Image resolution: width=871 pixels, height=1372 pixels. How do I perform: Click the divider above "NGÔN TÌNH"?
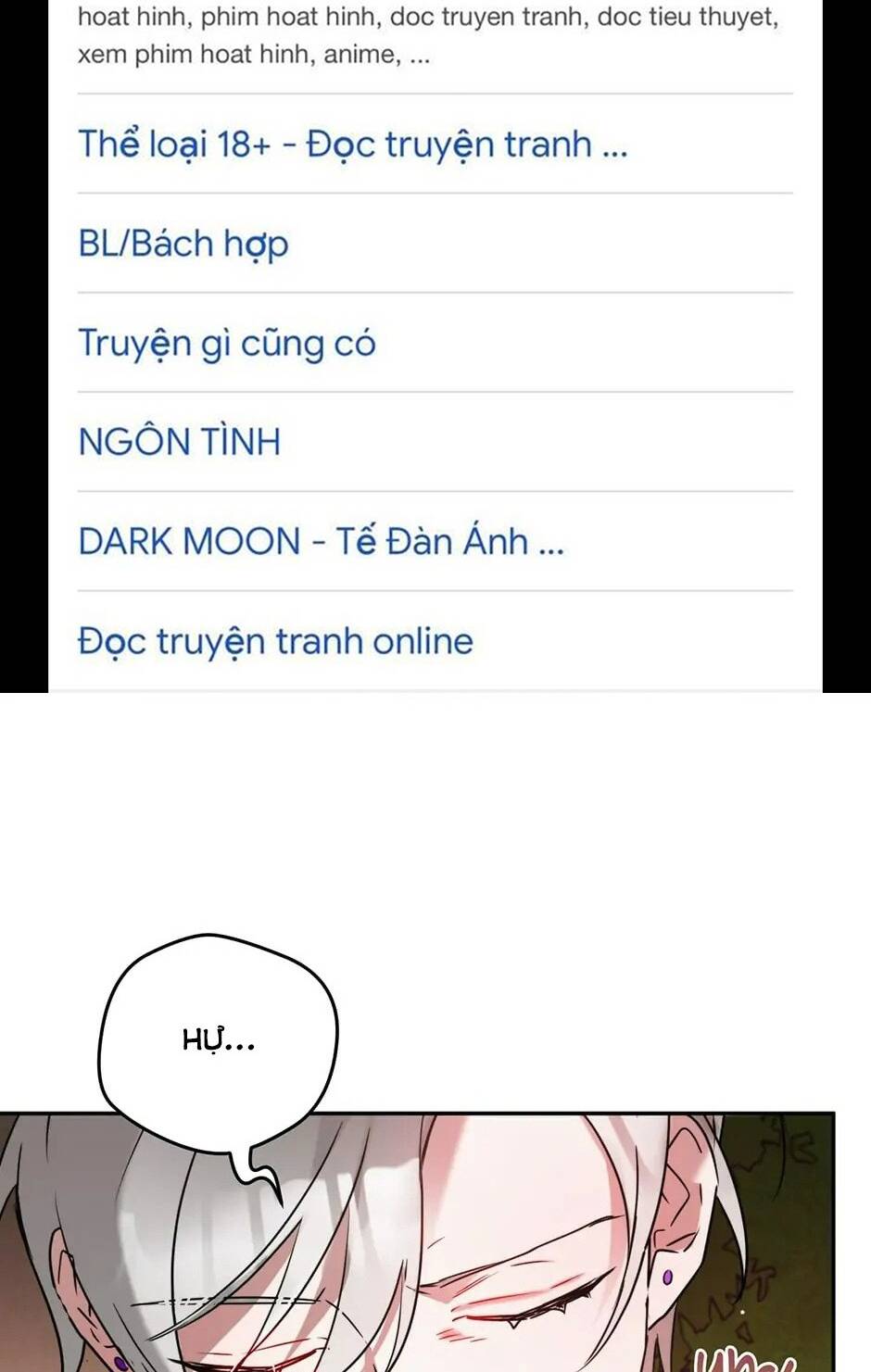(x=435, y=393)
